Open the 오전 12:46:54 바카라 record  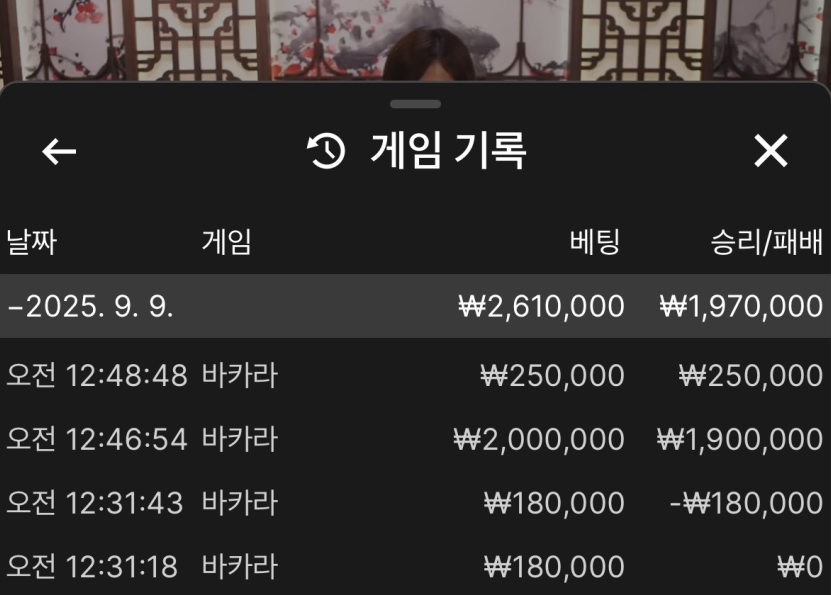(x=414, y=439)
